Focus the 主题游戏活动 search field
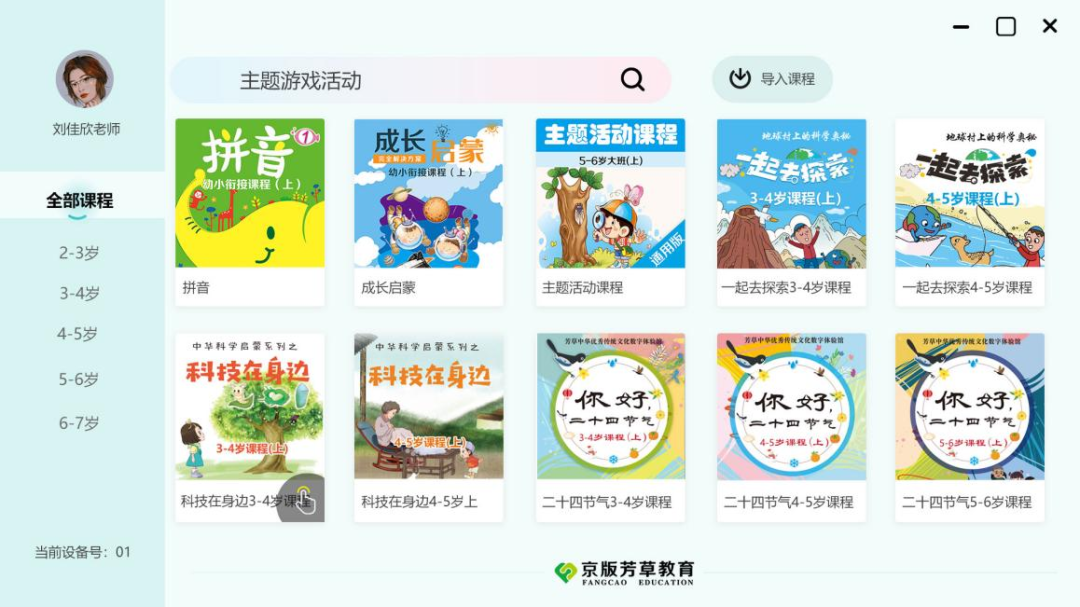This screenshot has height=607, width=1080. [400, 81]
